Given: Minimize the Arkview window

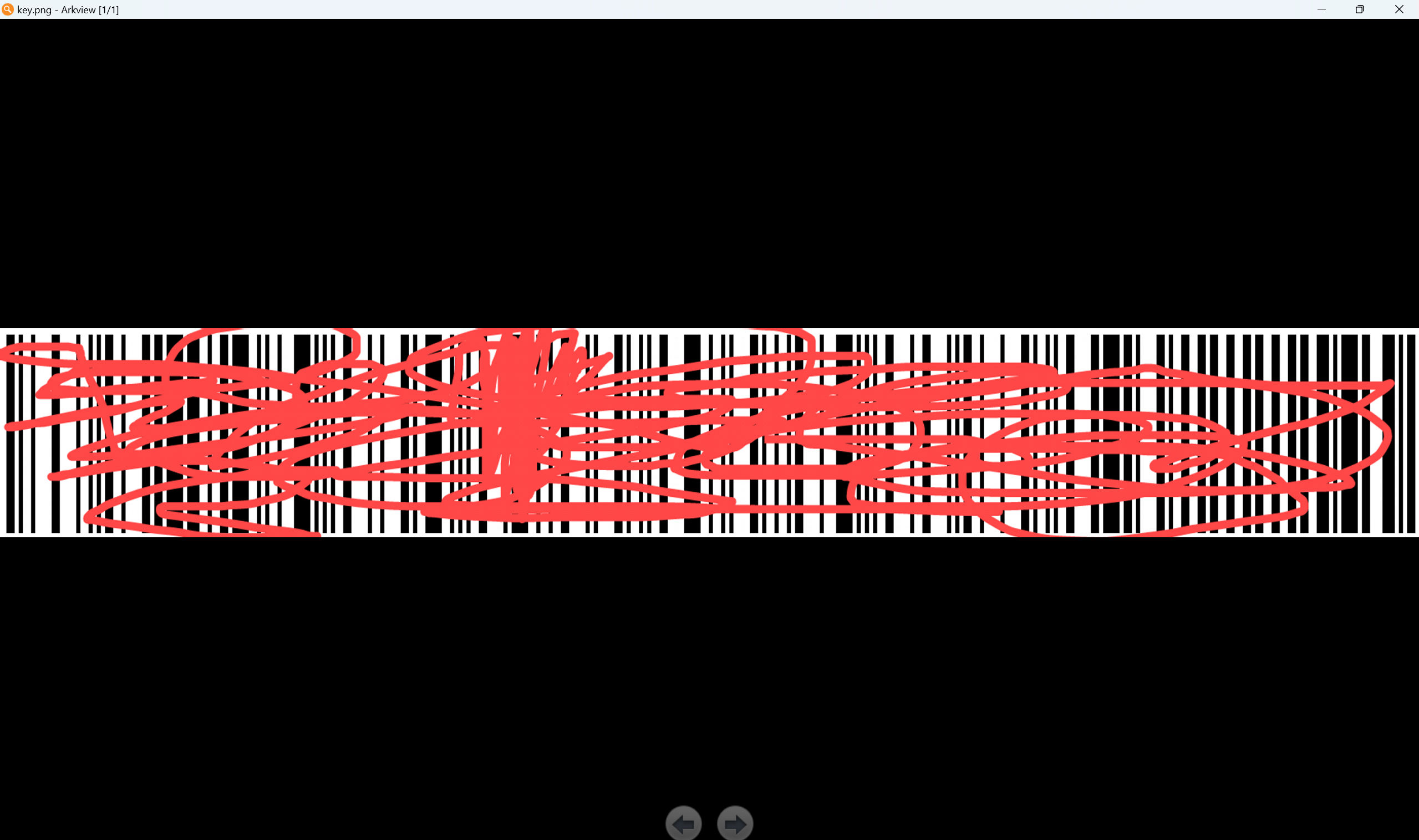Looking at the screenshot, I should pyautogui.click(x=1321, y=9).
